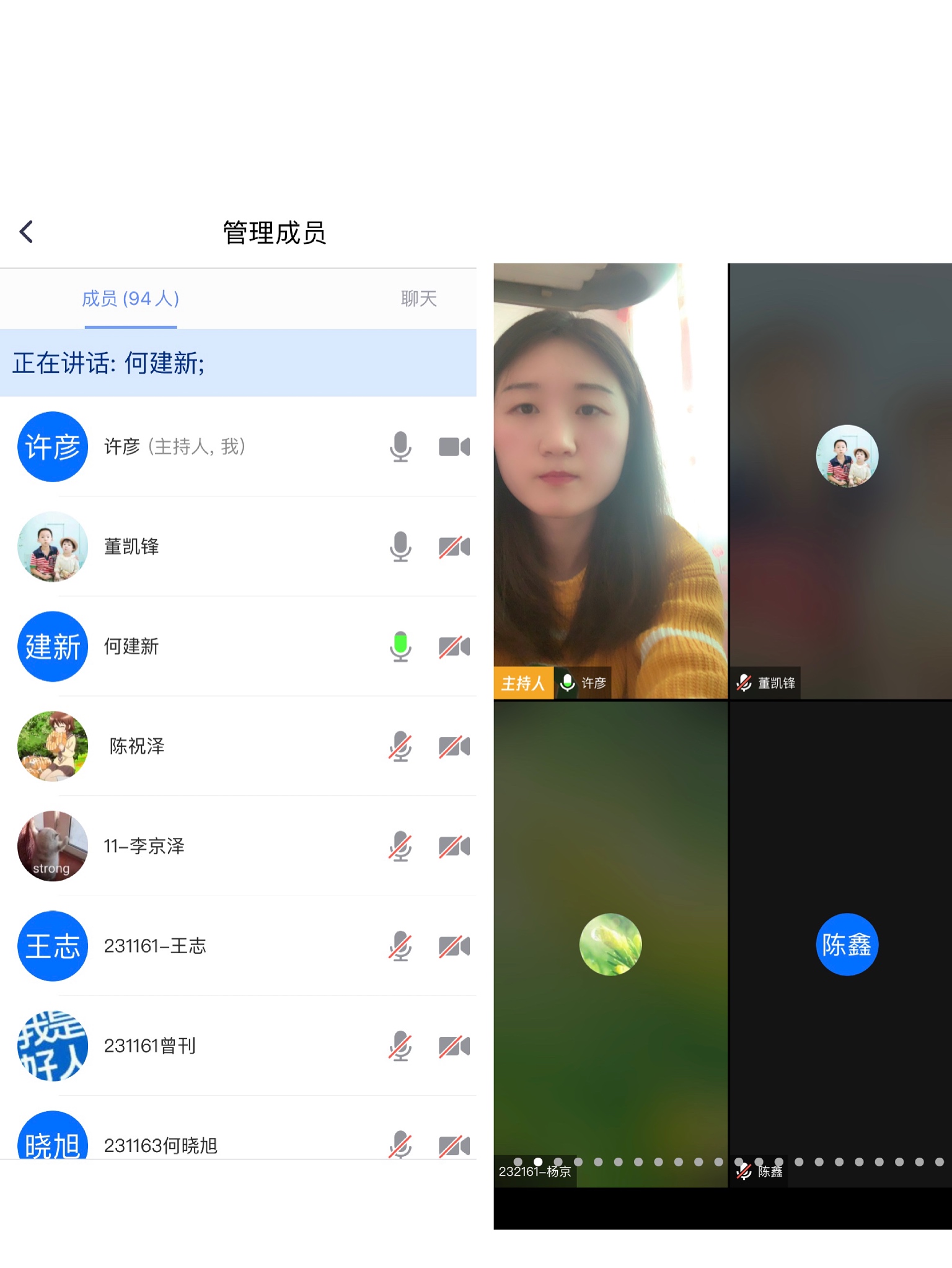Image resolution: width=952 pixels, height=1268 pixels.
Task: Toggle the microphone for 许彦
Action: tap(400, 446)
